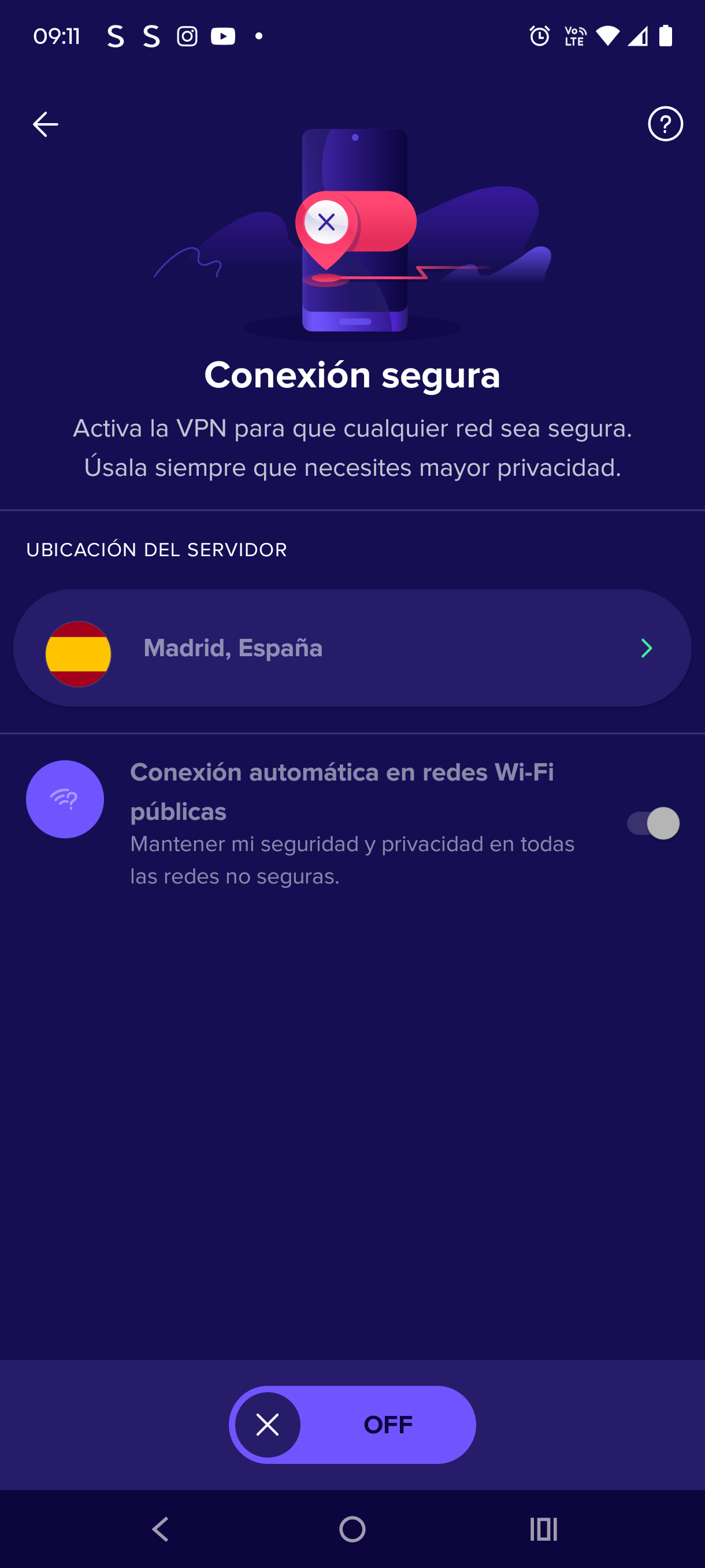This screenshot has width=705, height=1568.
Task: Enable the VPN with the OFF switch
Action: click(x=353, y=1425)
